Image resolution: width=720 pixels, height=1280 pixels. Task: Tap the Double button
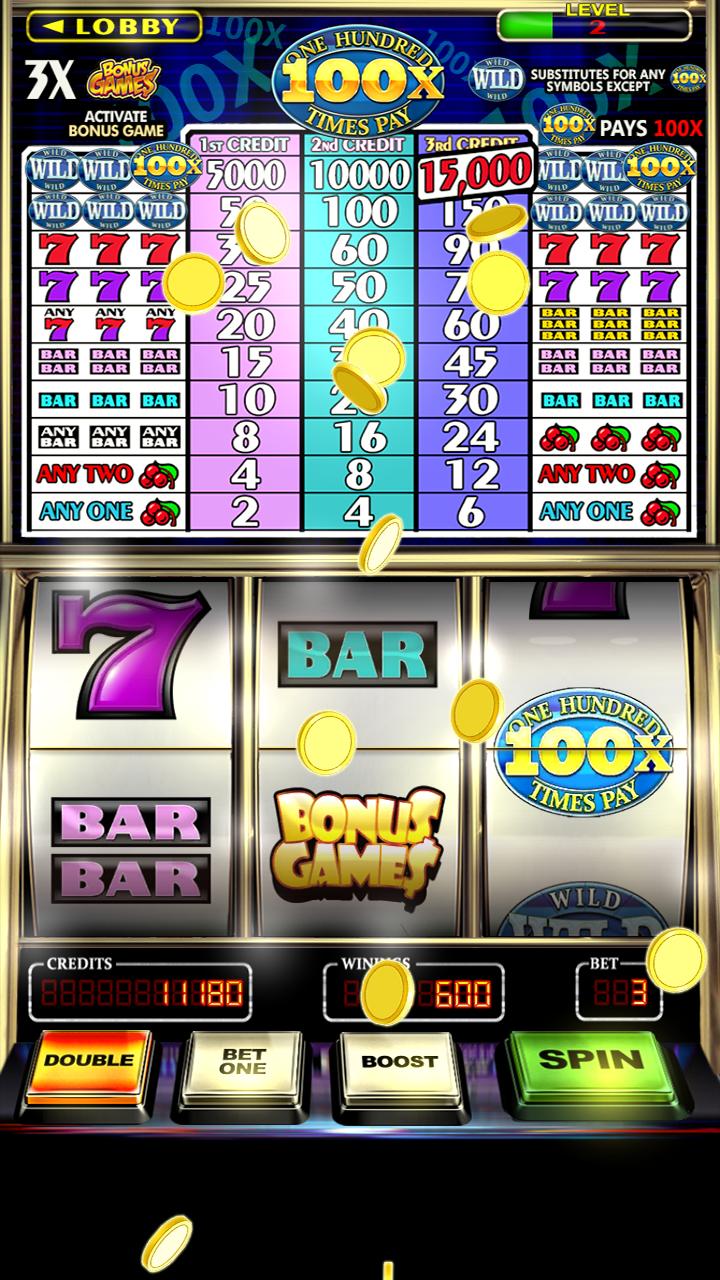(x=89, y=1063)
